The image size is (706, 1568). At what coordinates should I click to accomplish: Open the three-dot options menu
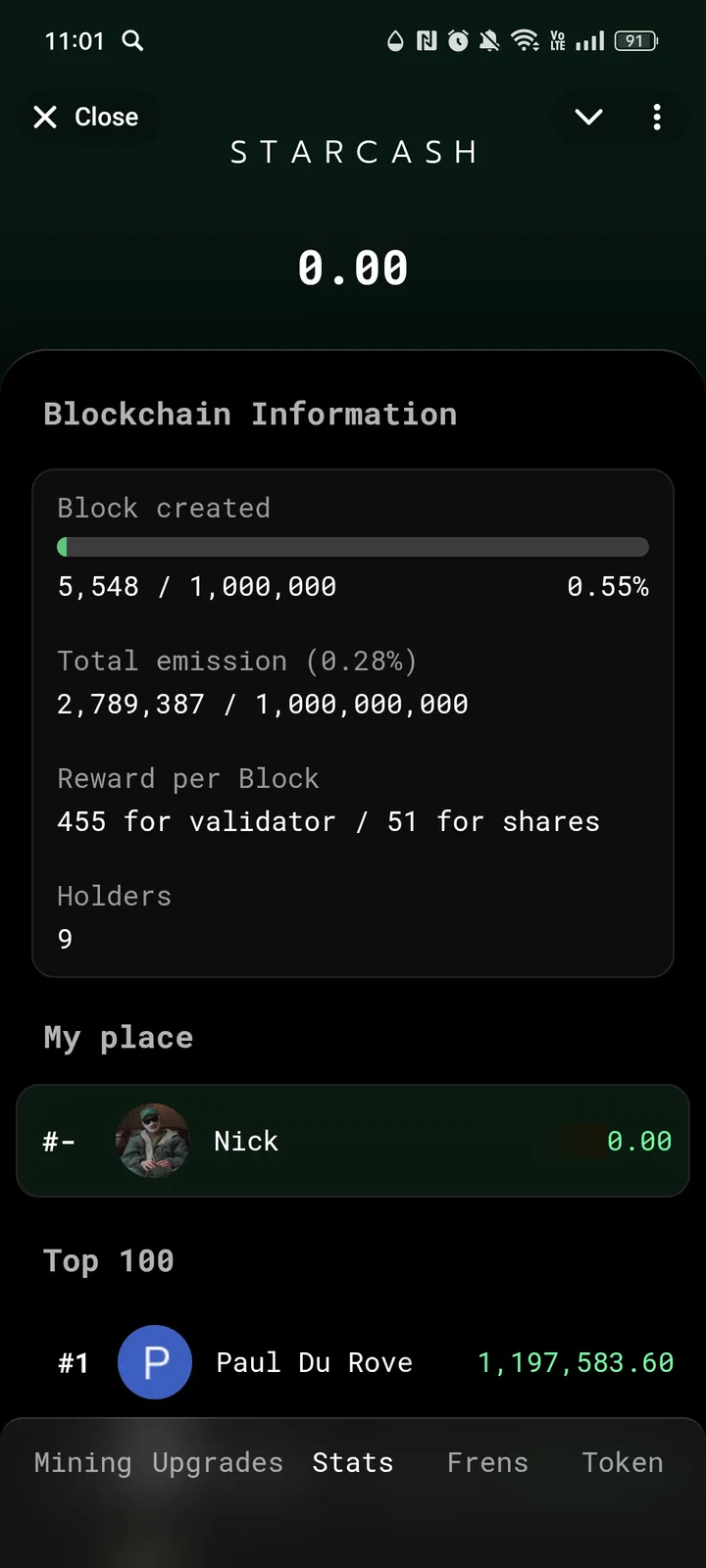point(657,117)
